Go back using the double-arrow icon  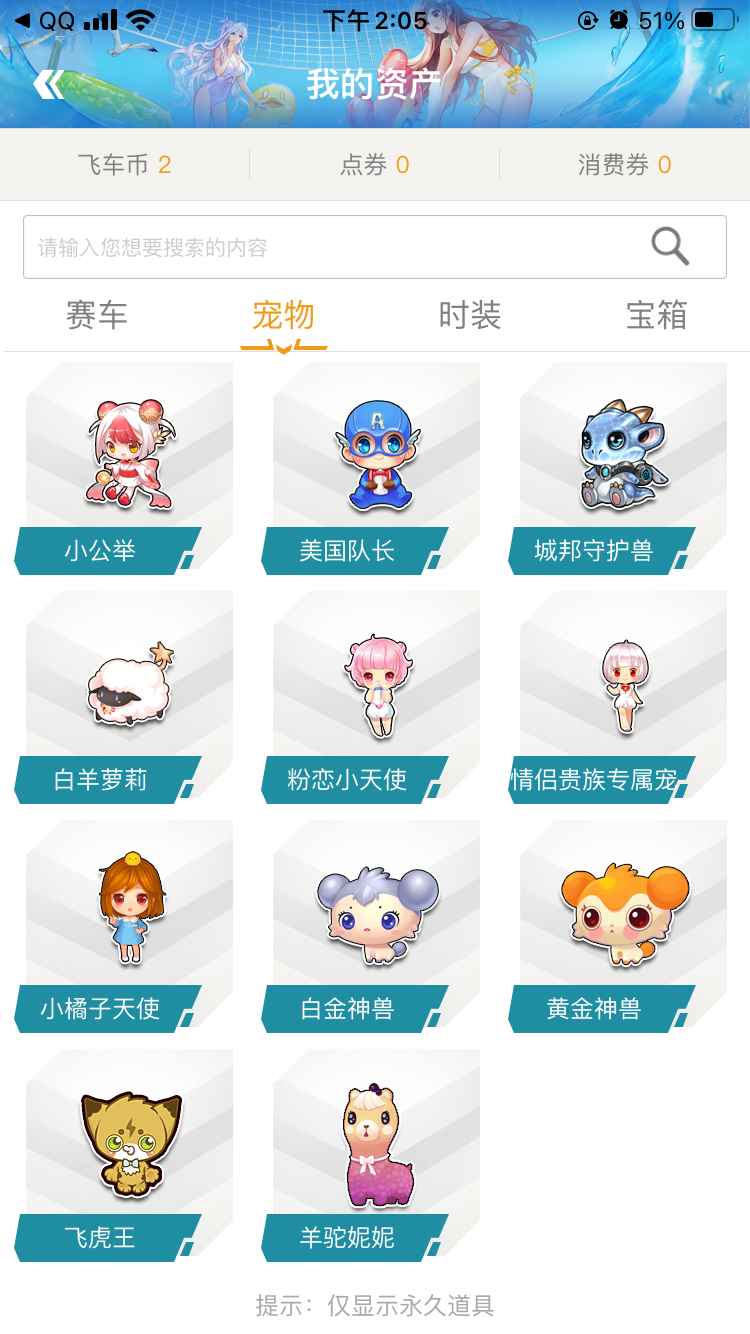pos(48,85)
